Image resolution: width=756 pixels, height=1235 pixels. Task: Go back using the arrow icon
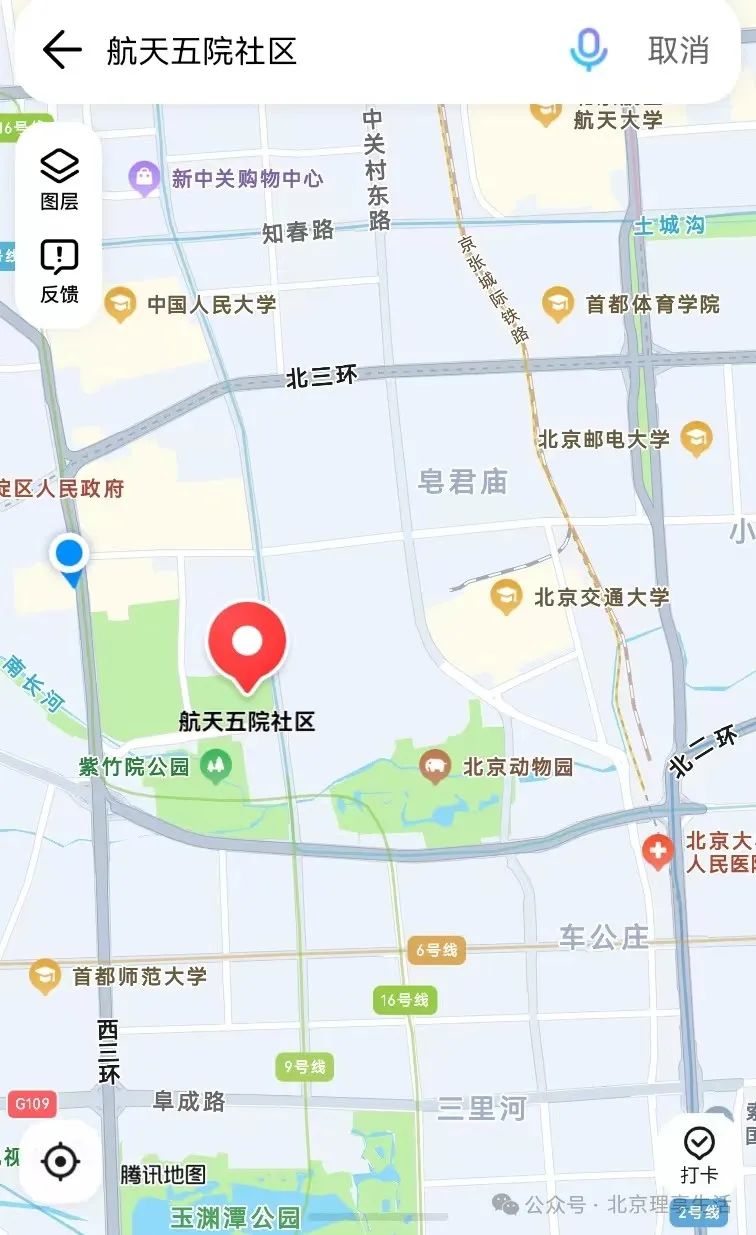pyautogui.click(x=62, y=50)
